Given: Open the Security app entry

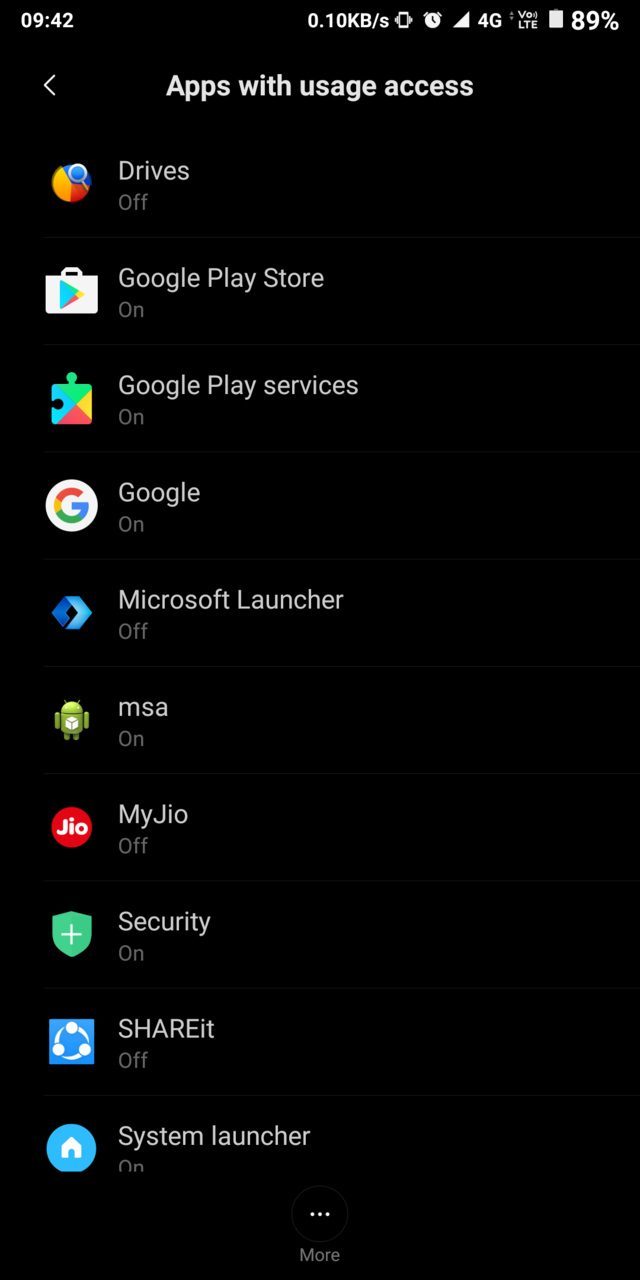Looking at the screenshot, I should click(320, 934).
